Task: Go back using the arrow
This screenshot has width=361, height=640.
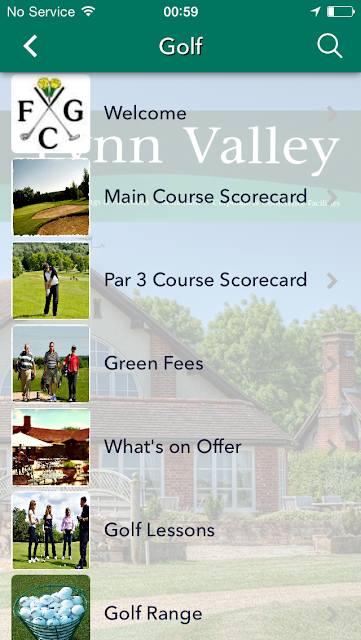Action: 30,46
